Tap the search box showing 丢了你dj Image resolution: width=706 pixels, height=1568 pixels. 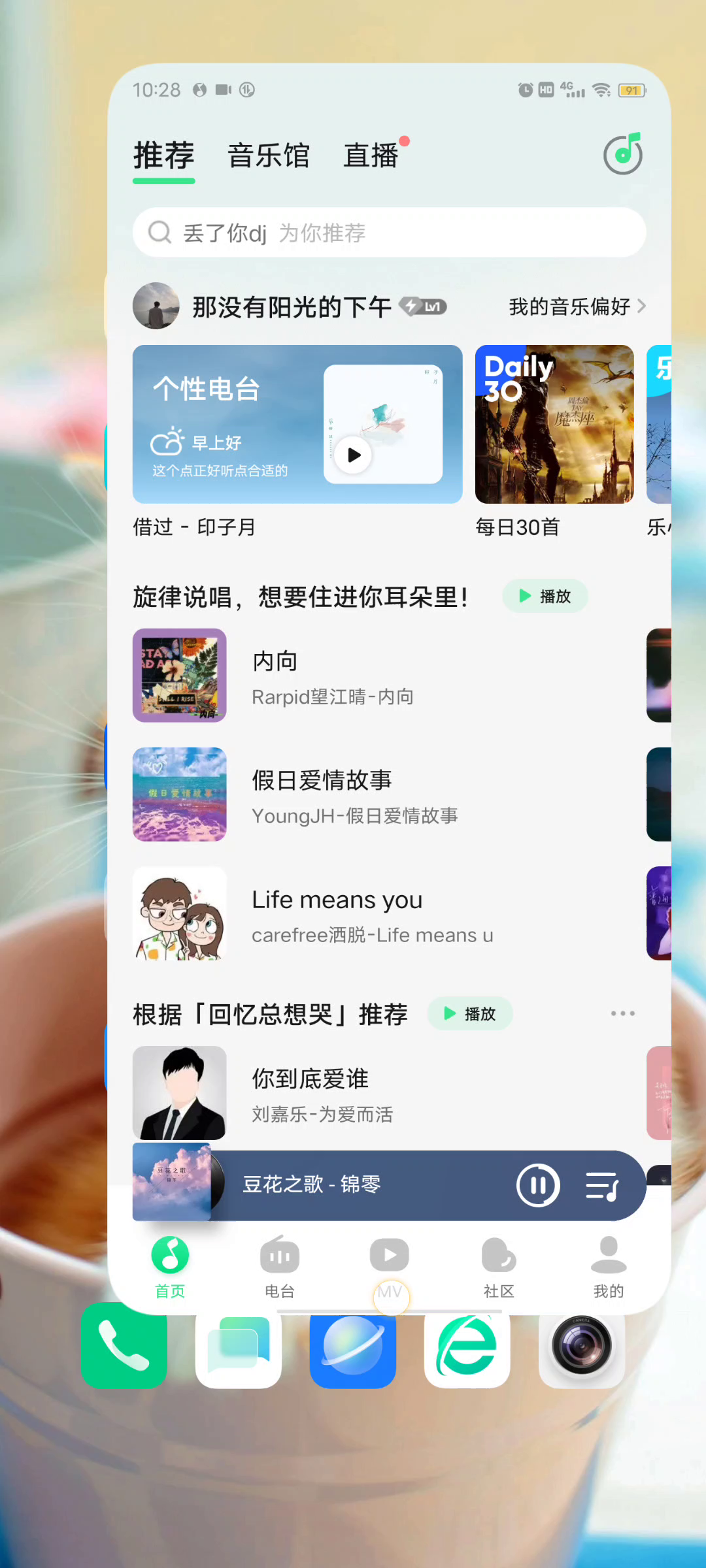[x=389, y=233]
